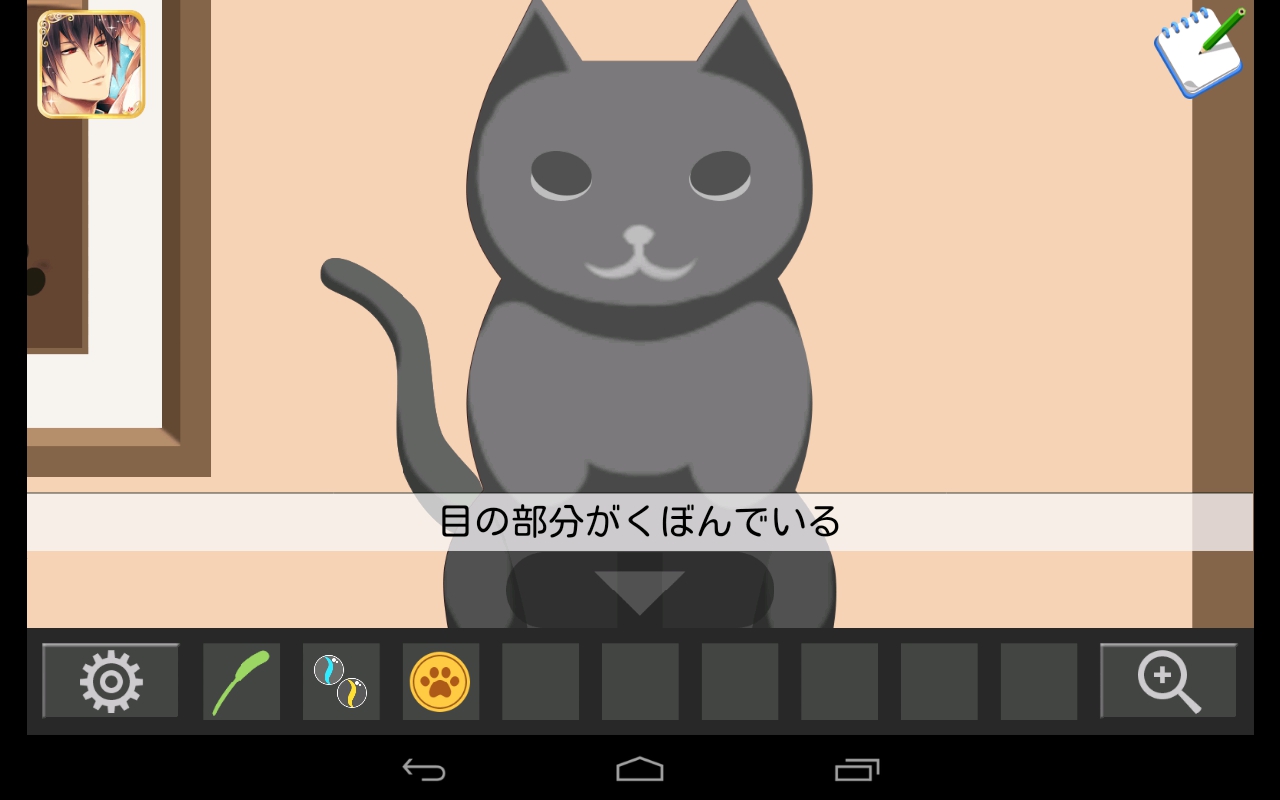The width and height of the screenshot is (1280, 800).
Task: Select the paw print coin
Action: click(440, 681)
